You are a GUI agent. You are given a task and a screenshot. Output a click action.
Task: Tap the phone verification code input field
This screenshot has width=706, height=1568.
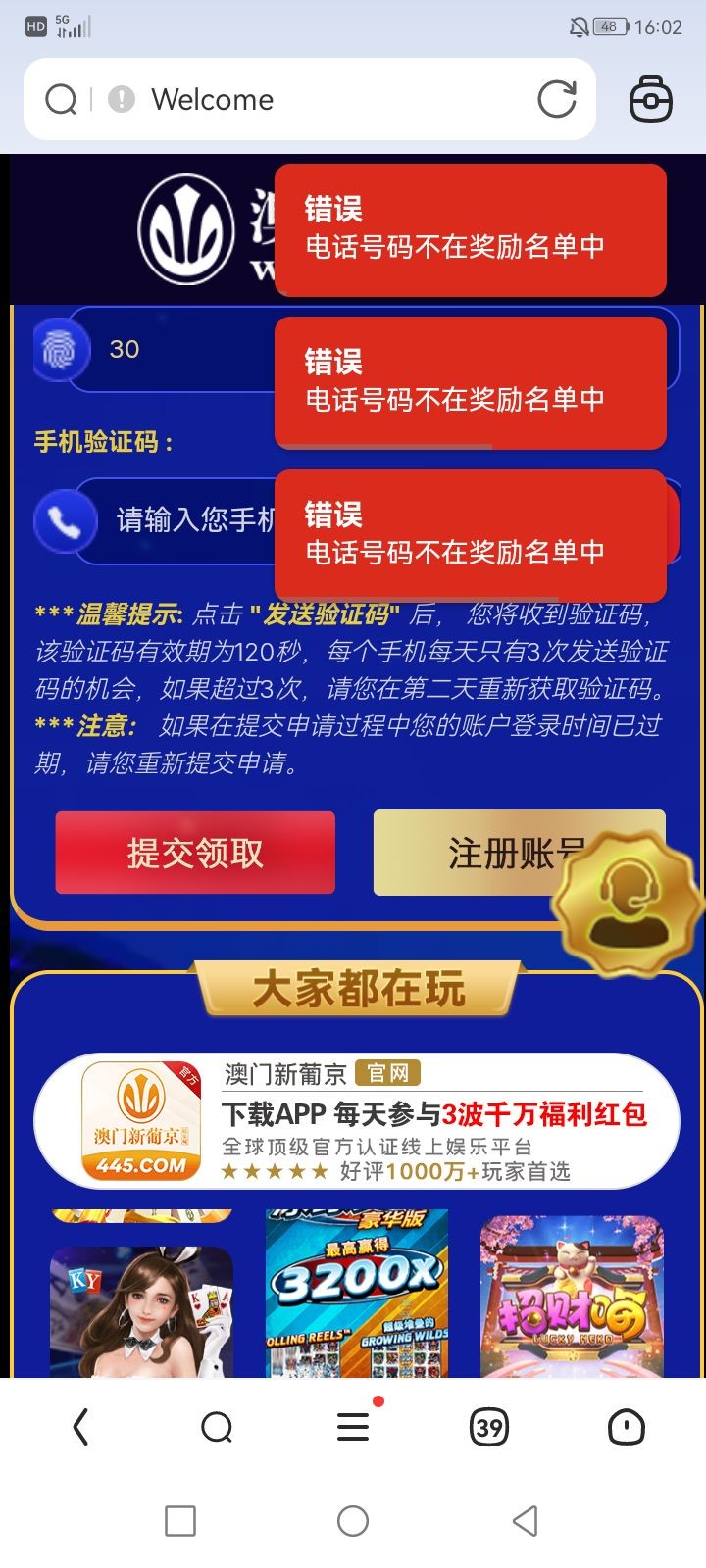coord(186,520)
